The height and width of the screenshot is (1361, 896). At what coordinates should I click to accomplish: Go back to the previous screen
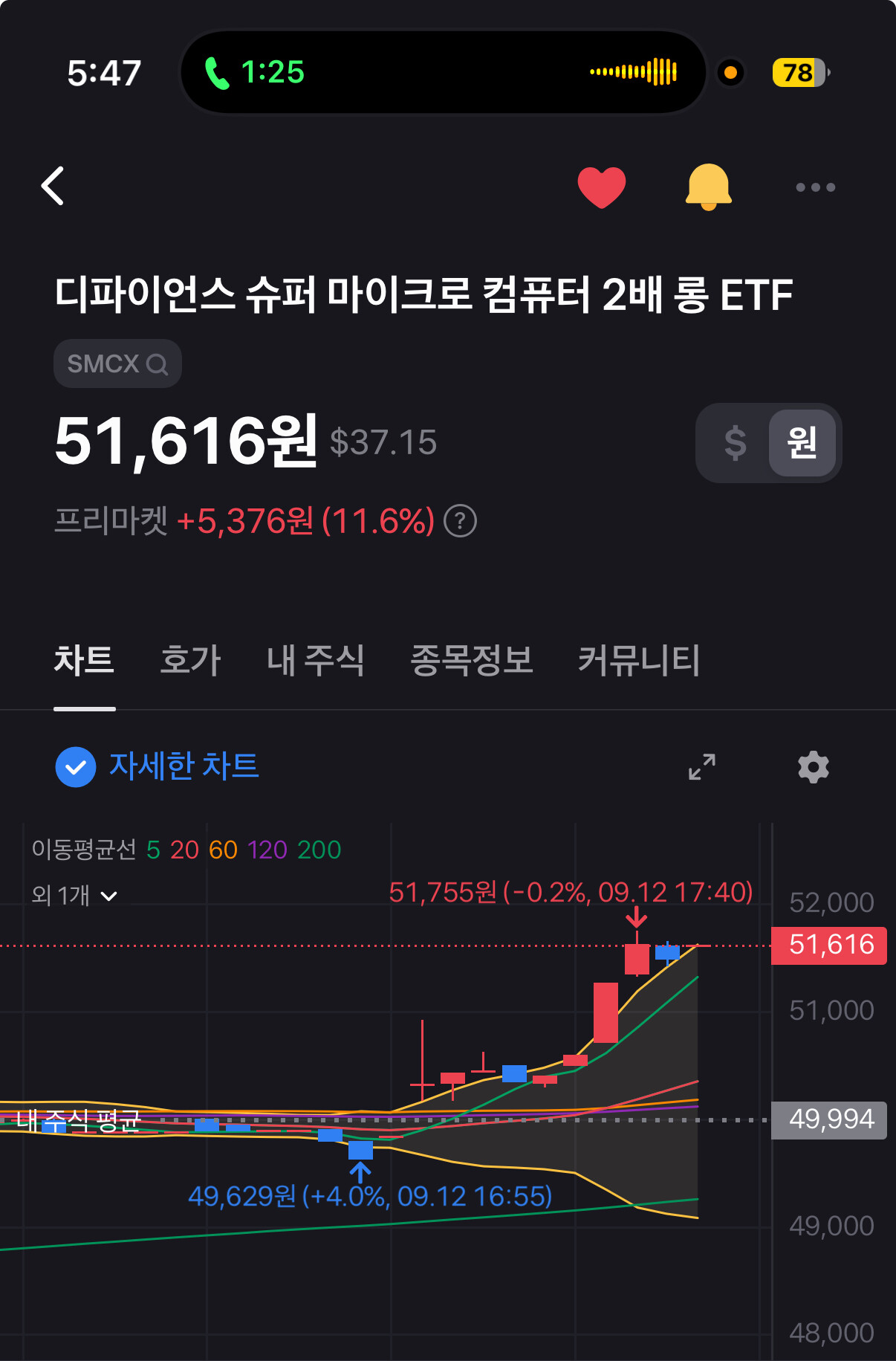point(53,186)
